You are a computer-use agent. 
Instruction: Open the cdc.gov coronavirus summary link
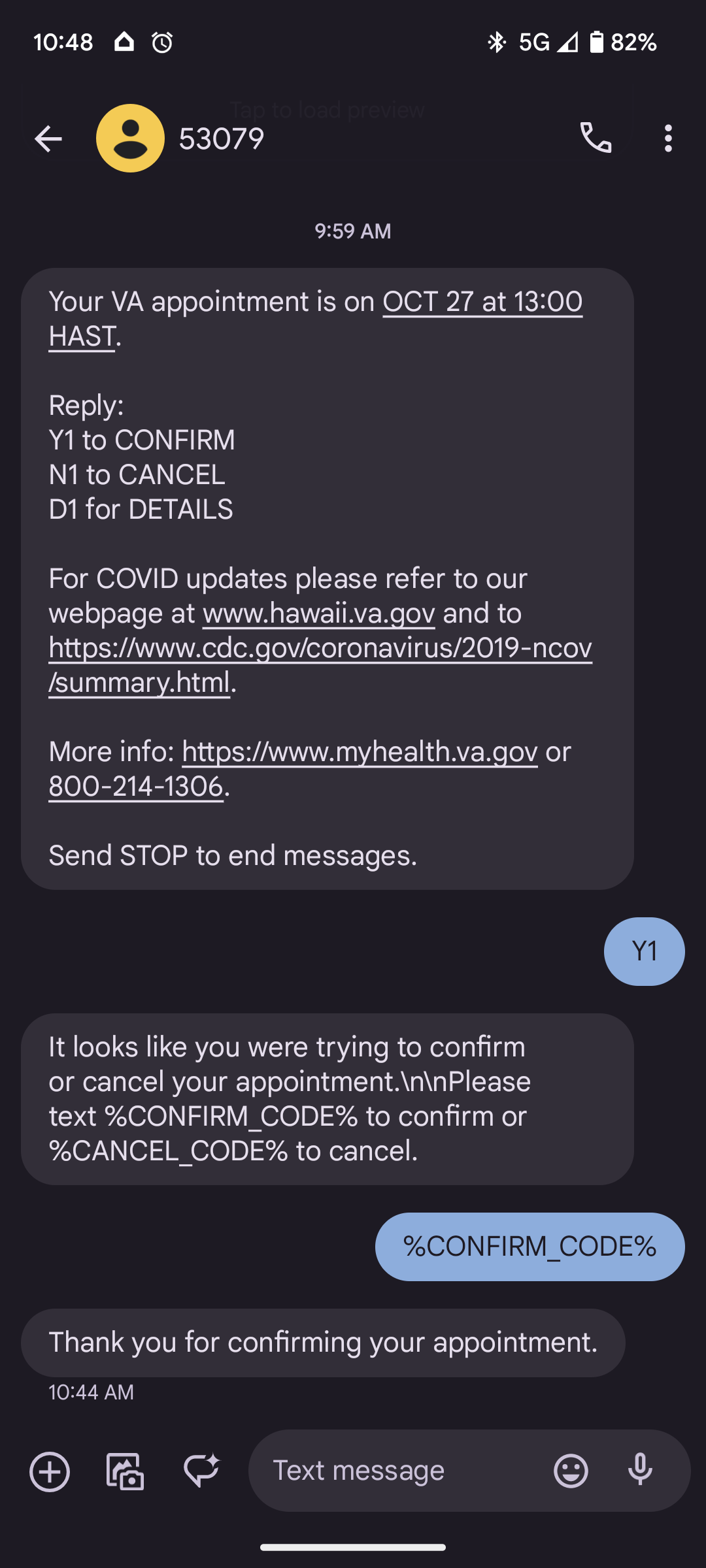[320, 649]
